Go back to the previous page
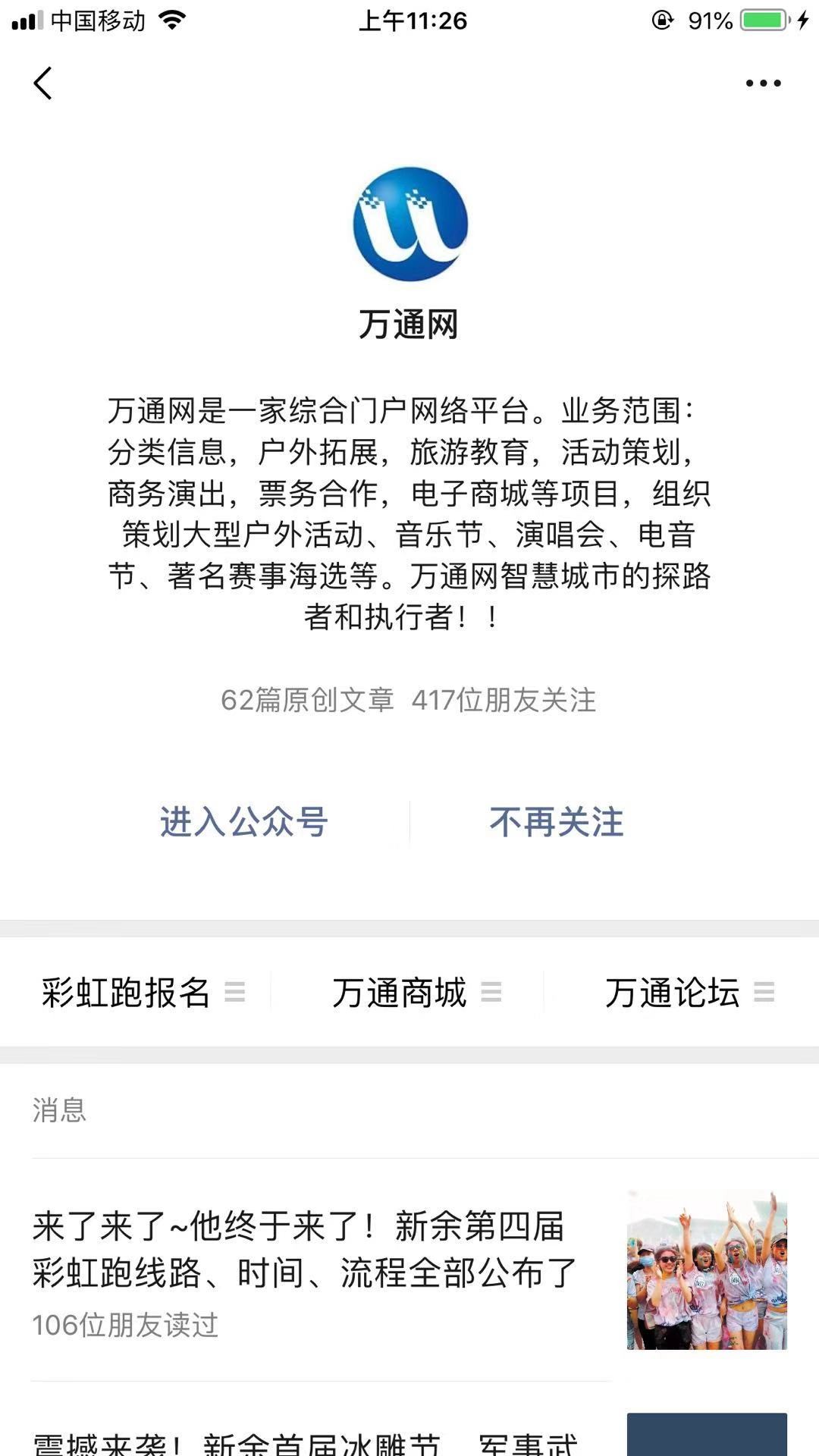This screenshot has height=1456, width=819. click(x=42, y=83)
